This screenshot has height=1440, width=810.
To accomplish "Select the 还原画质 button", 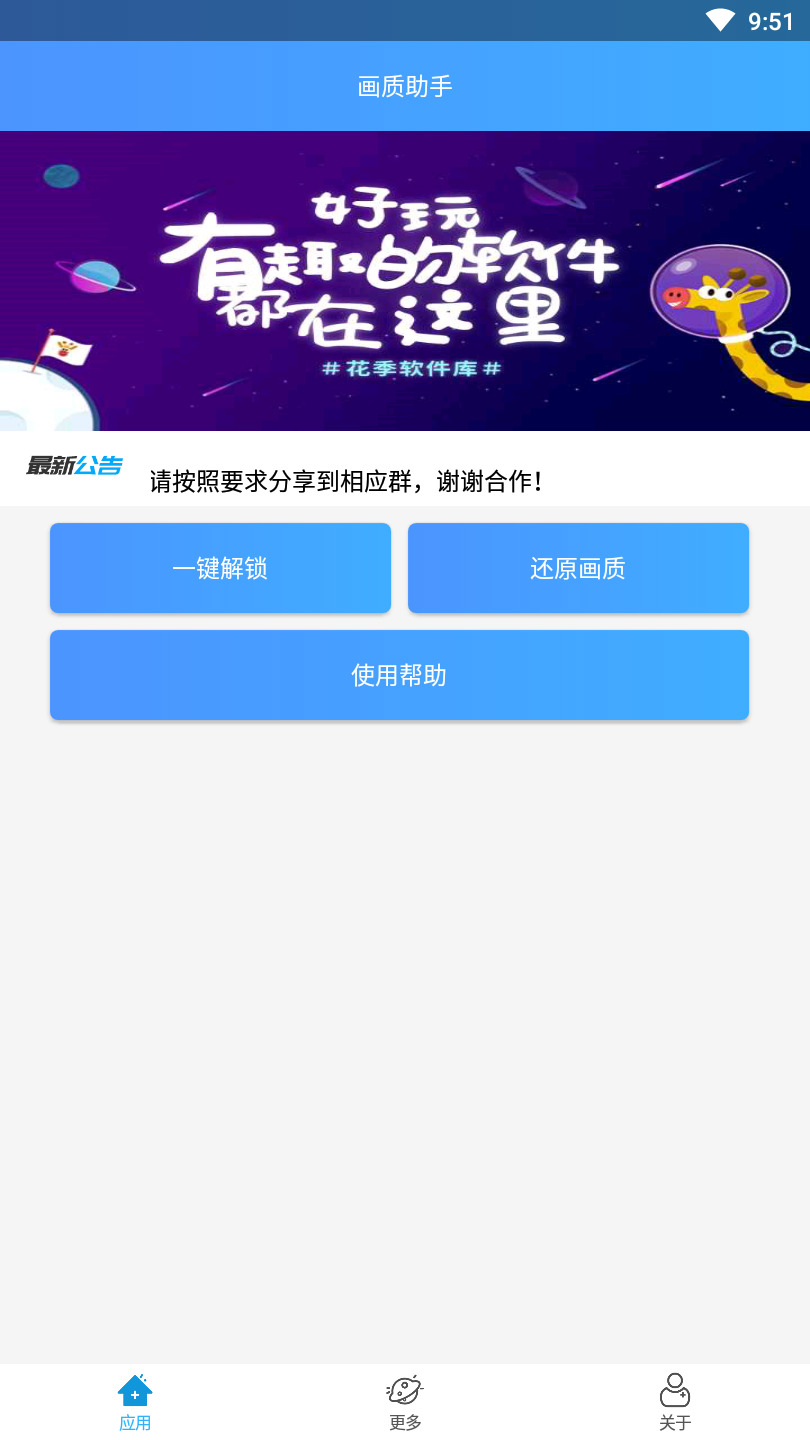I will [x=578, y=568].
